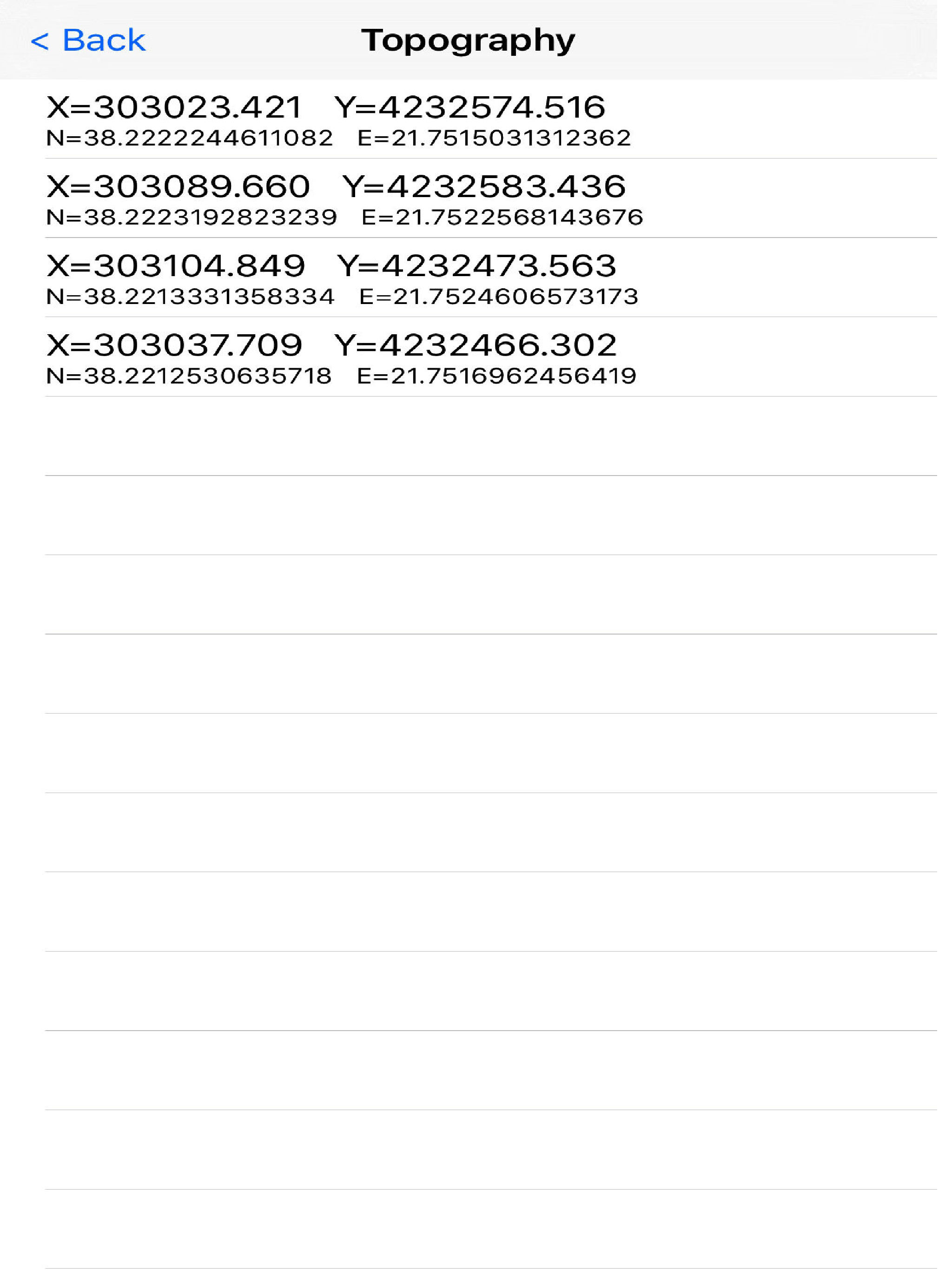
Task: Select the coordinate entry X=303089.660
Action: (x=181, y=185)
